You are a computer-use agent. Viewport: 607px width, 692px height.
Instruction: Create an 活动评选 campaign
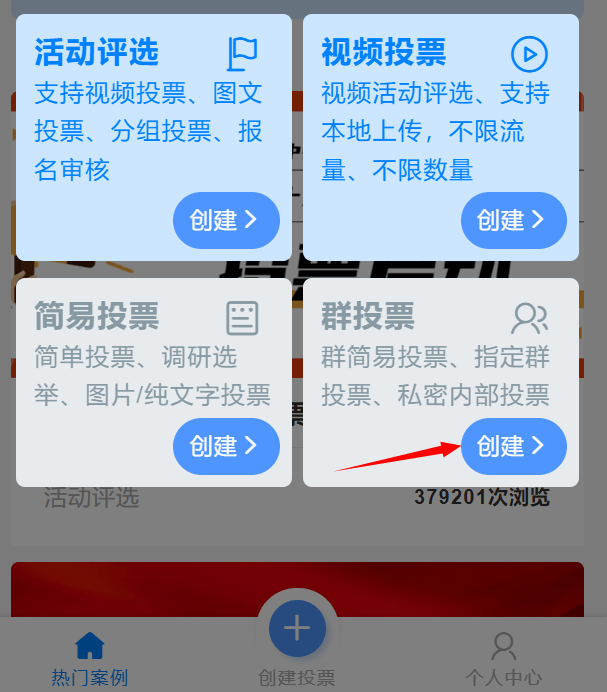click(x=226, y=220)
